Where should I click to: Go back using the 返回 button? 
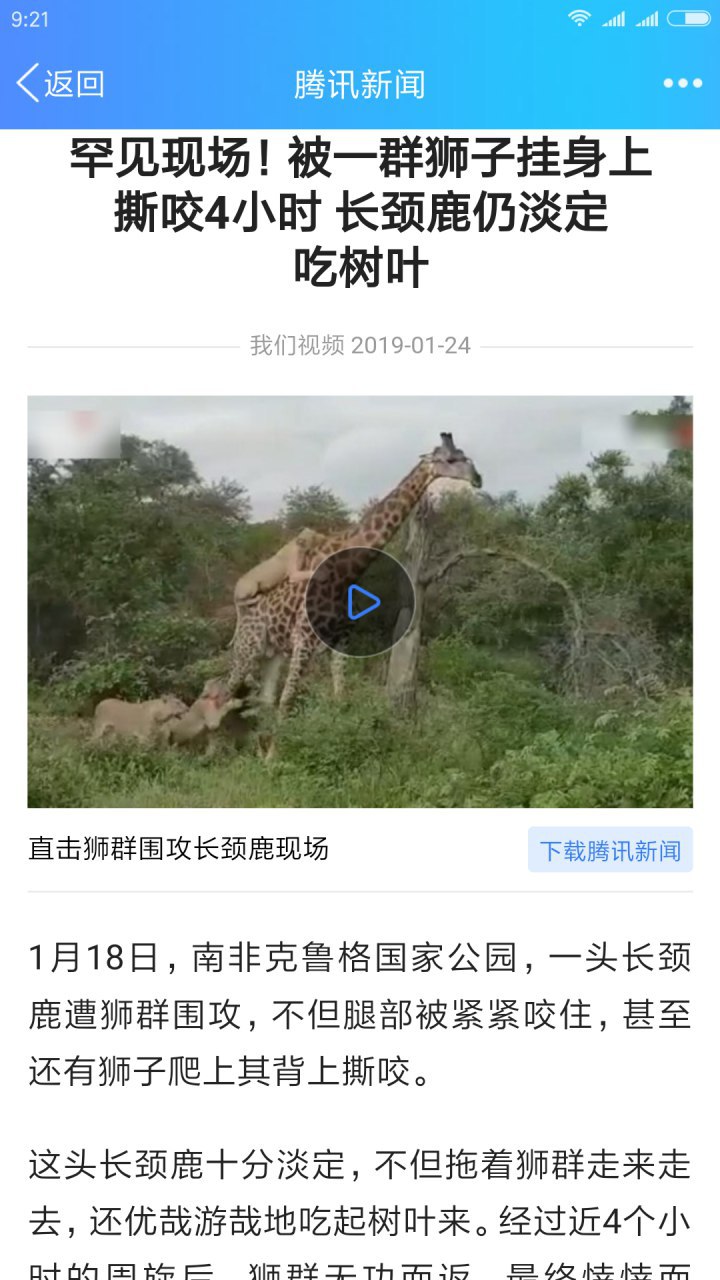pos(60,84)
